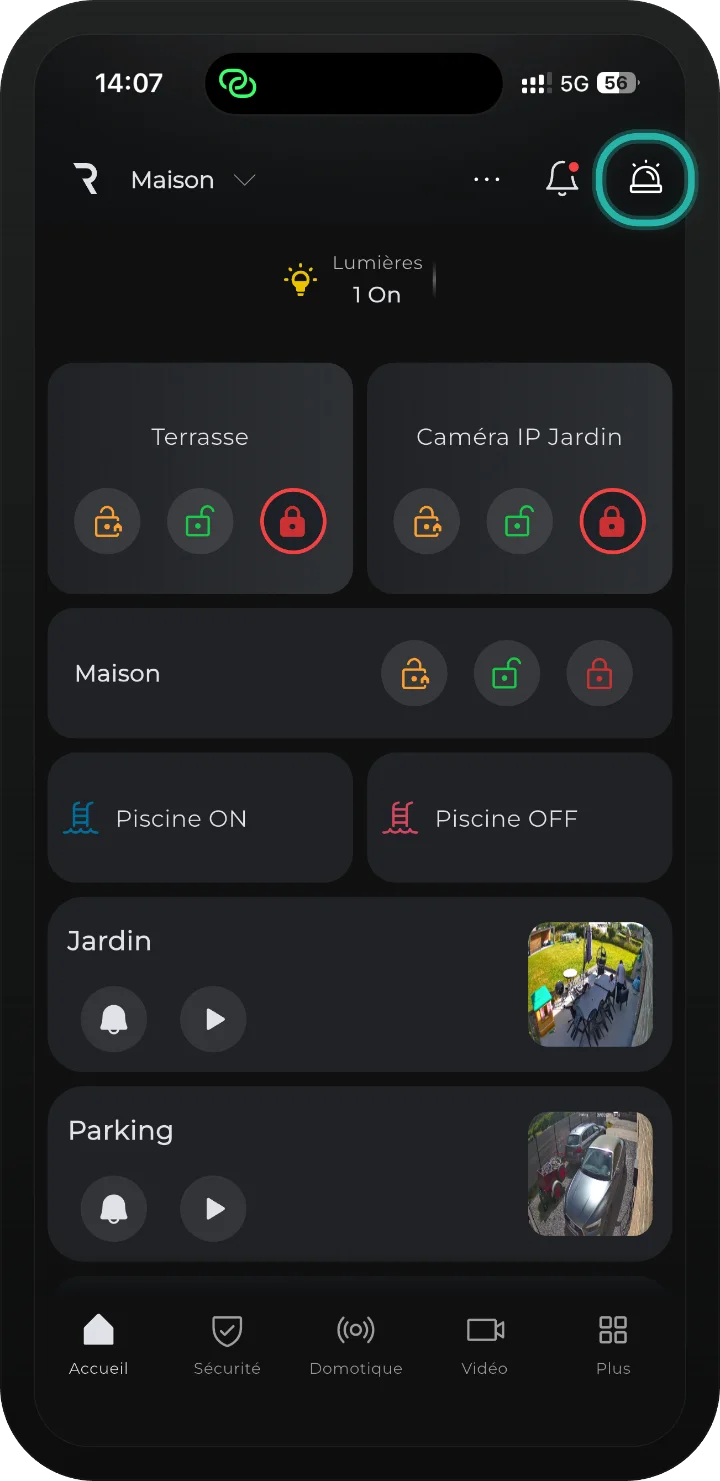This screenshot has height=1481, width=720.
Task: Switch to the Domotique tab
Action: 355,1345
